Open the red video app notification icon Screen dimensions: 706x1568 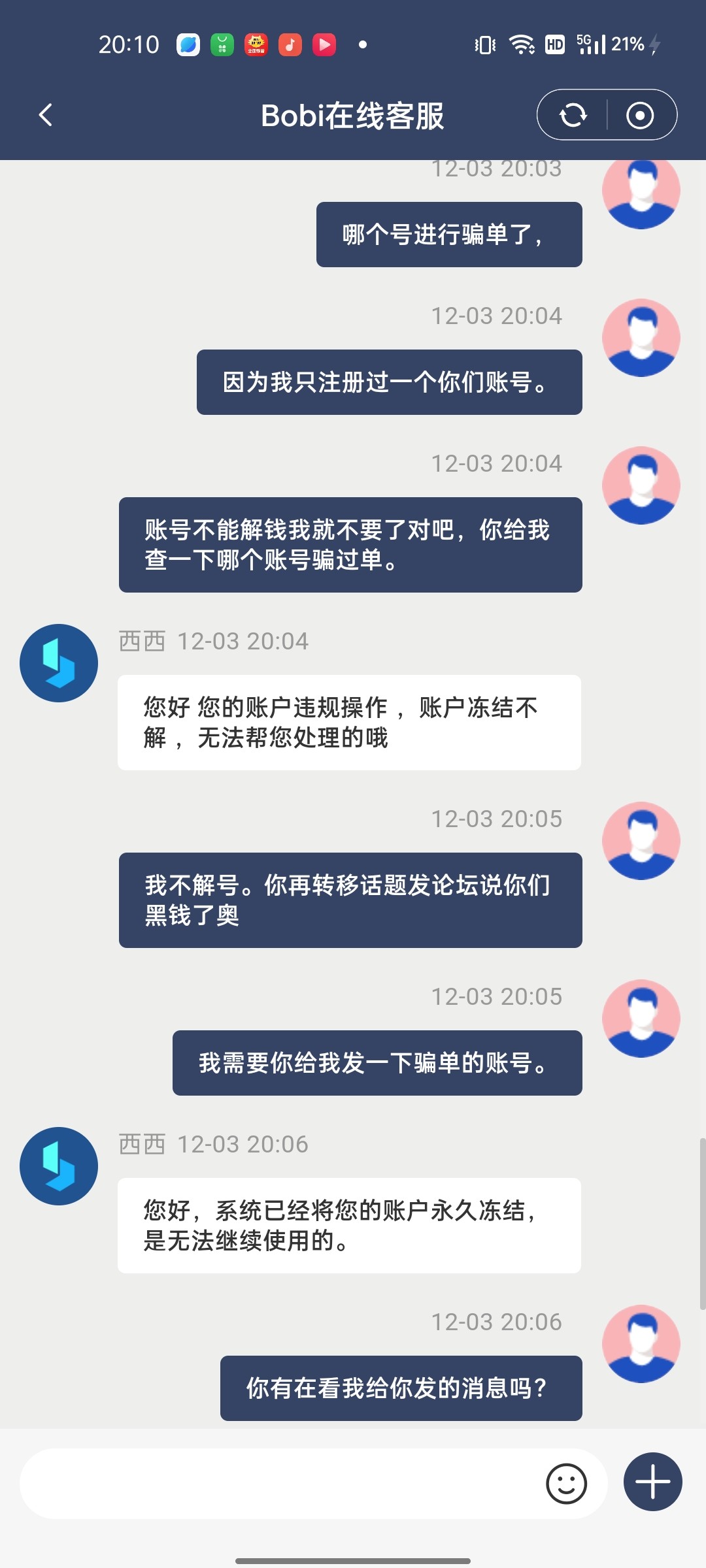(x=325, y=44)
